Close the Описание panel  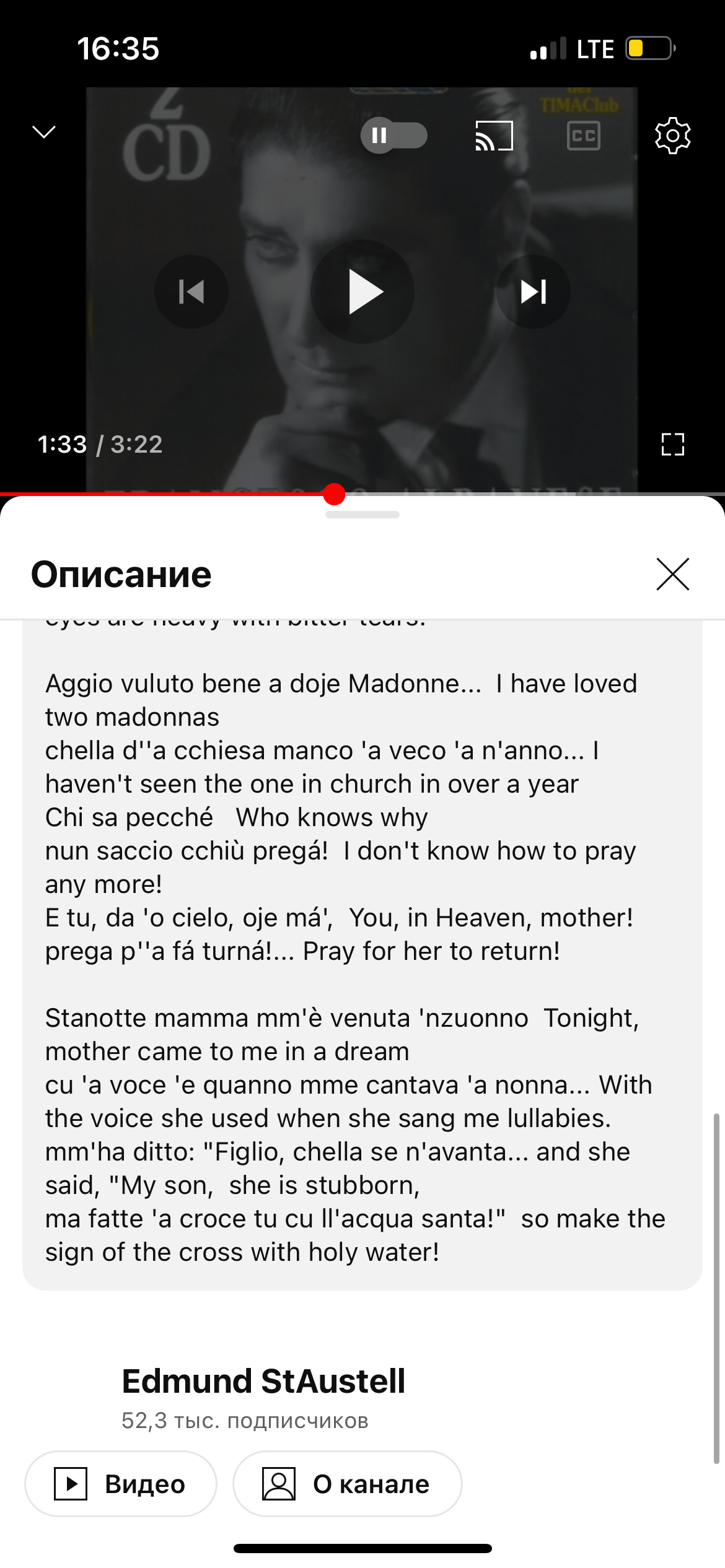click(673, 574)
